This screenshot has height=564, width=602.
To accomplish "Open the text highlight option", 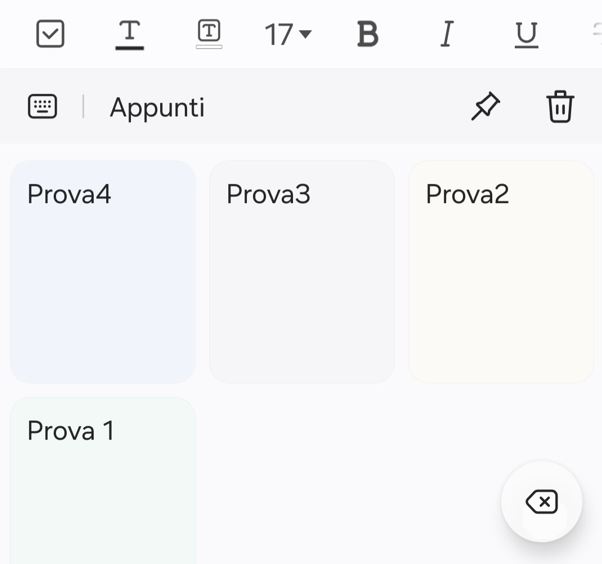I will 209,34.
